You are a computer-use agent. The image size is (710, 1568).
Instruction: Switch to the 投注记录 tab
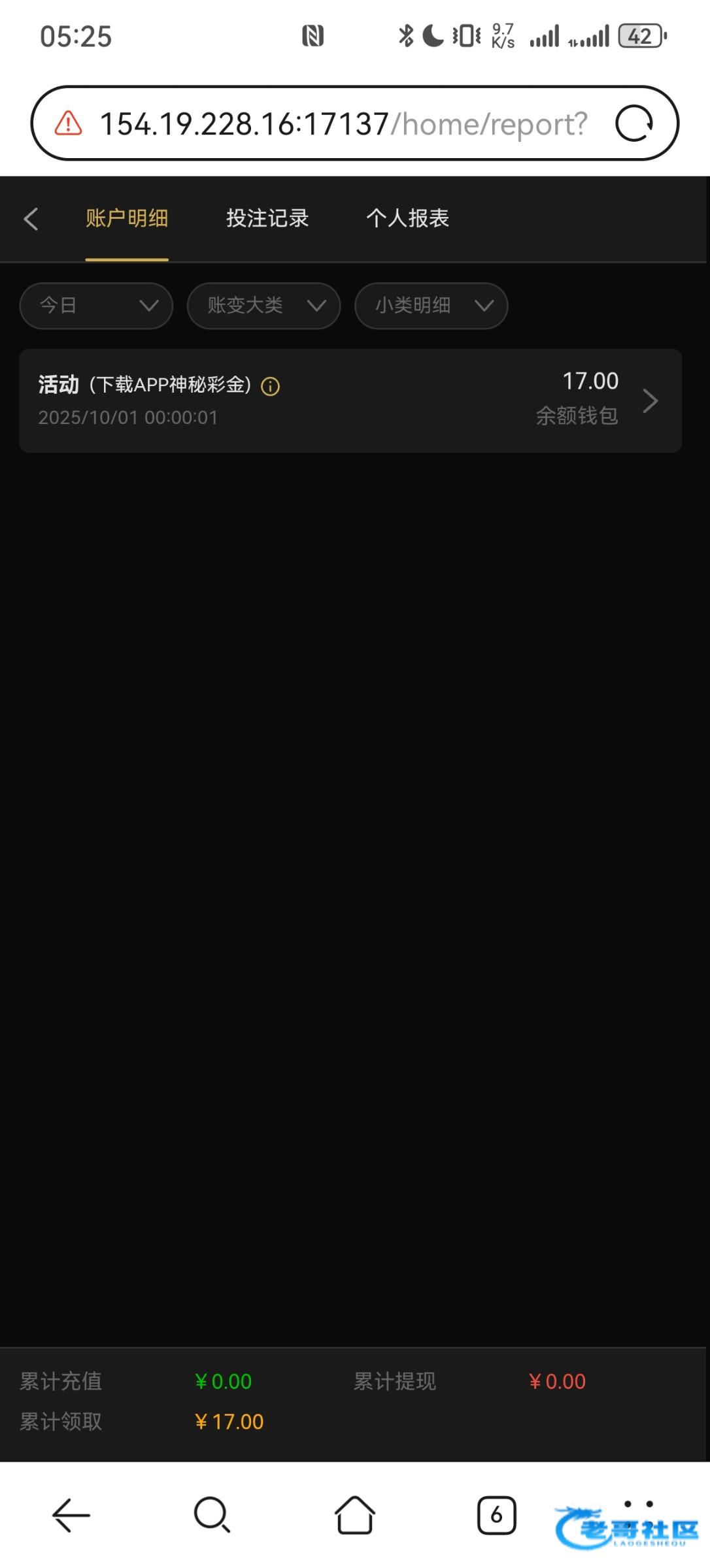pos(267,218)
